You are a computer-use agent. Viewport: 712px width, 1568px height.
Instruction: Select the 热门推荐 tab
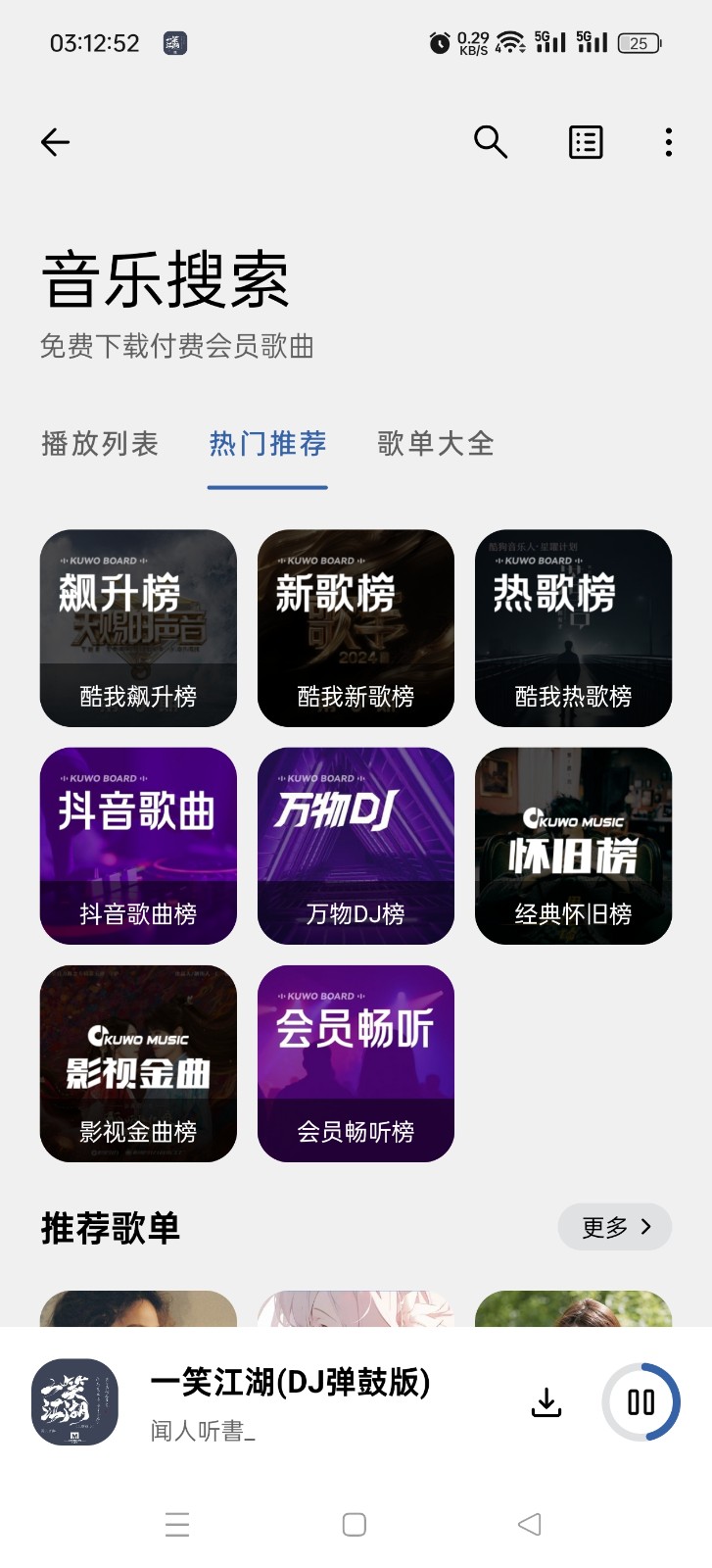click(x=267, y=444)
